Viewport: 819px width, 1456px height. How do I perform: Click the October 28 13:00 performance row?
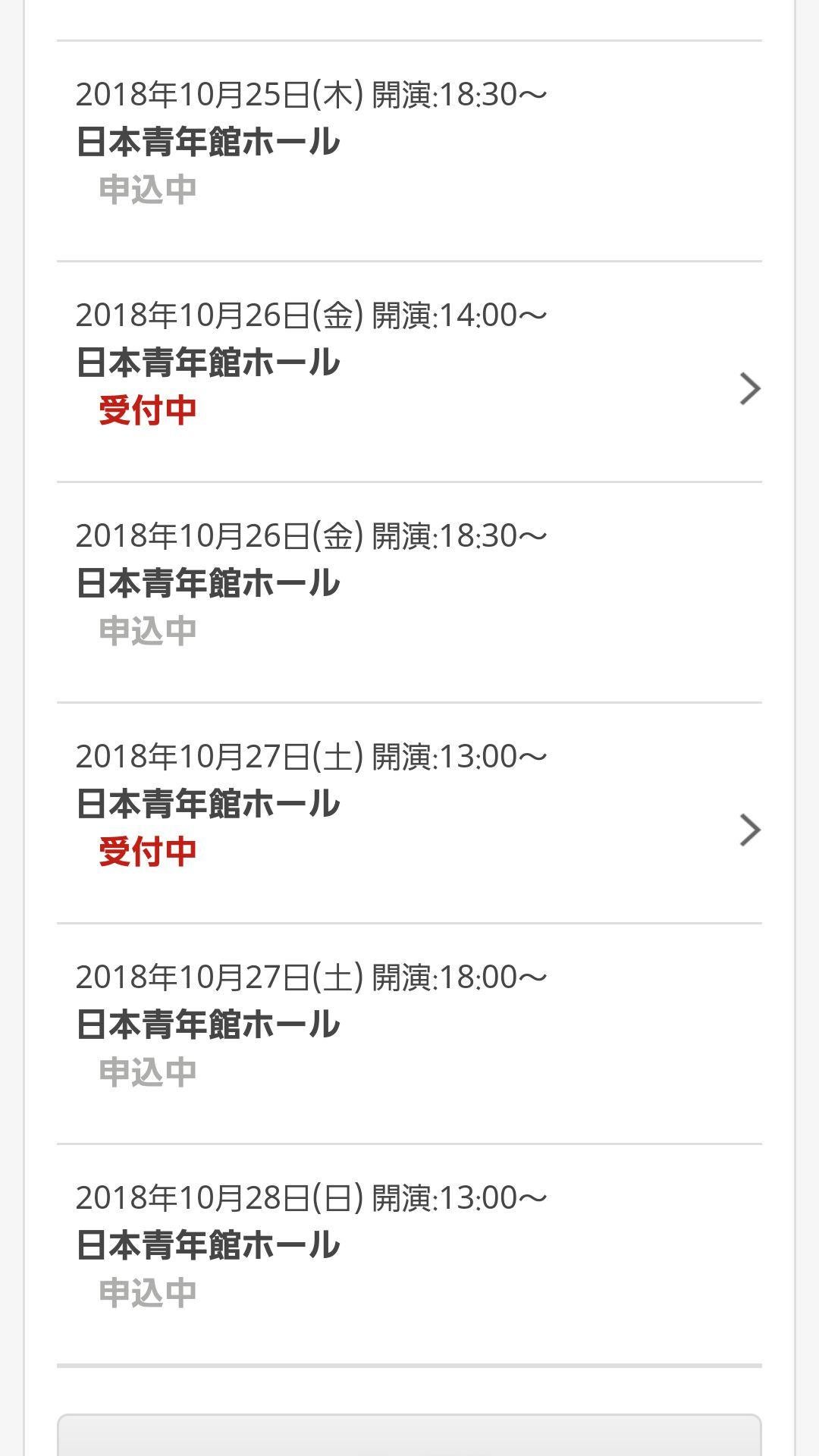(409, 1244)
